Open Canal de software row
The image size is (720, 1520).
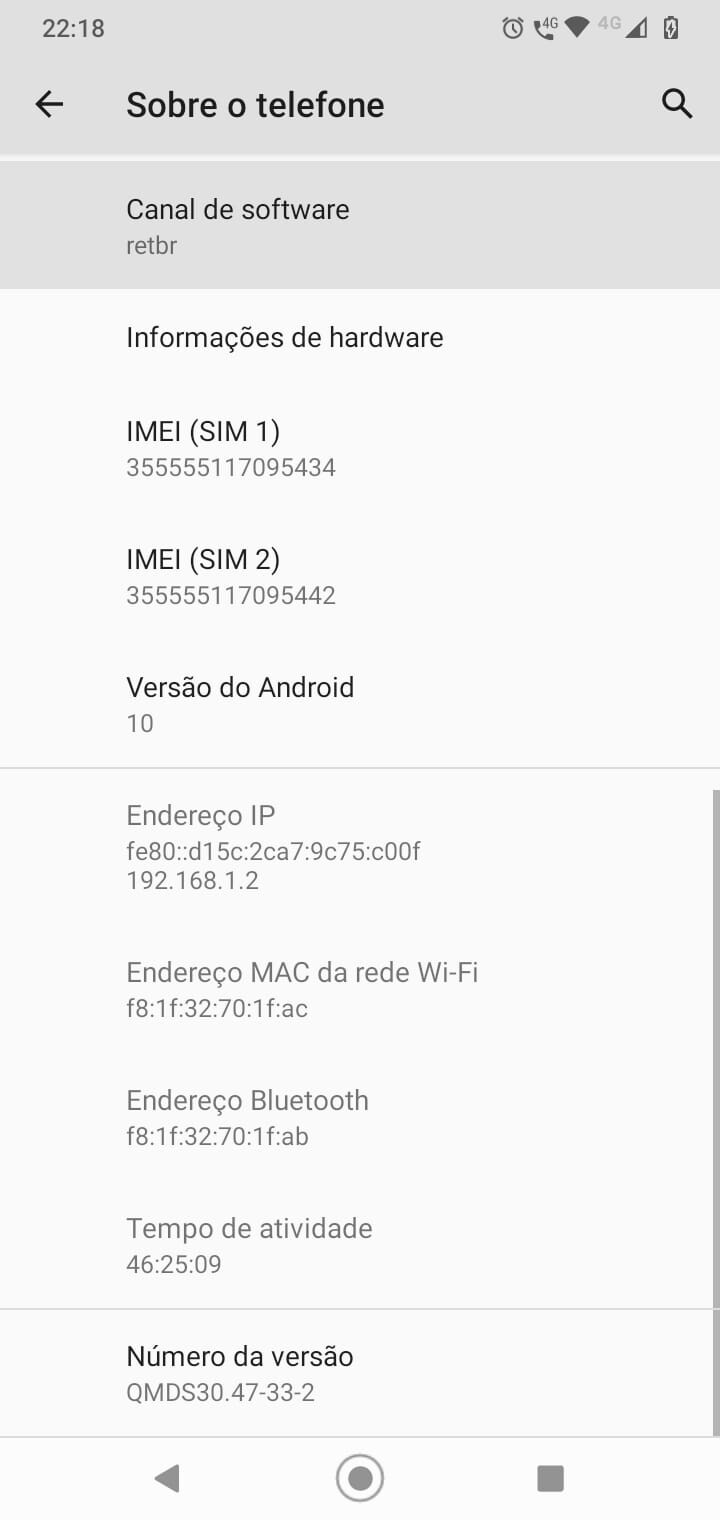pyautogui.click(x=360, y=226)
